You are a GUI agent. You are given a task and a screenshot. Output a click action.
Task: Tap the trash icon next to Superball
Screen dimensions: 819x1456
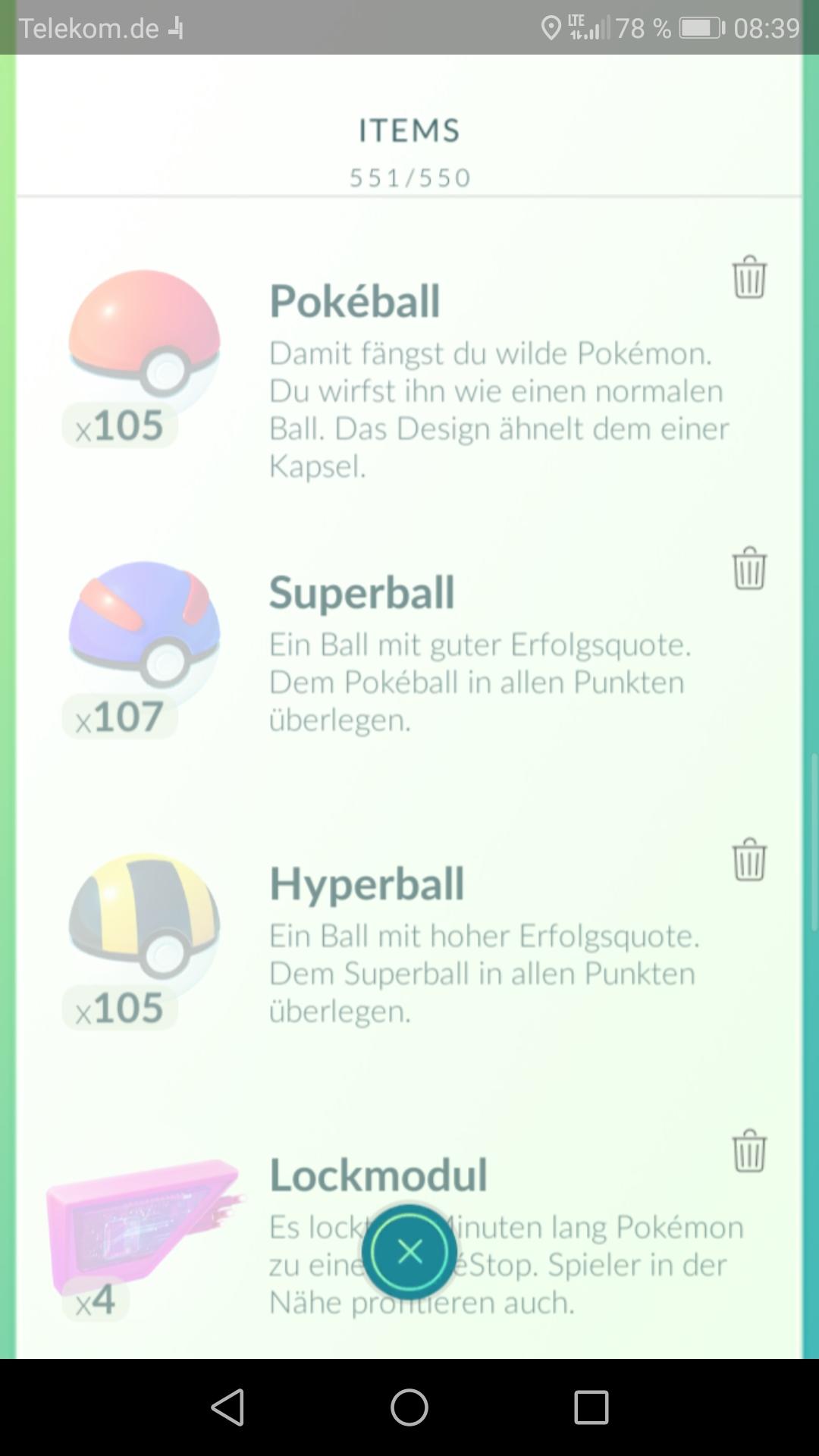tap(749, 569)
